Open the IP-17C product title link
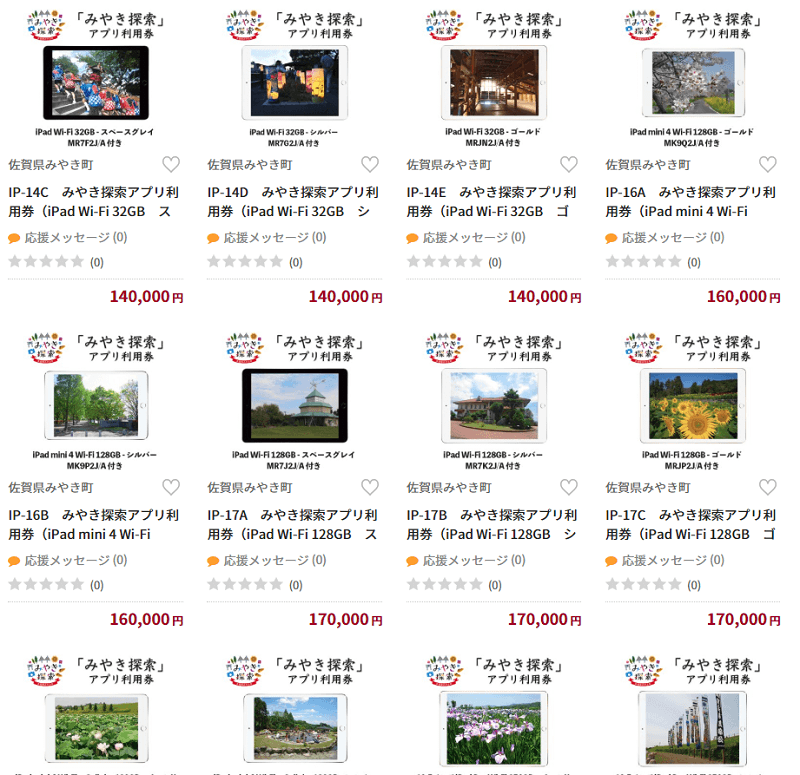Image resolution: width=800 pixels, height=775 pixels. pos(691,525)
